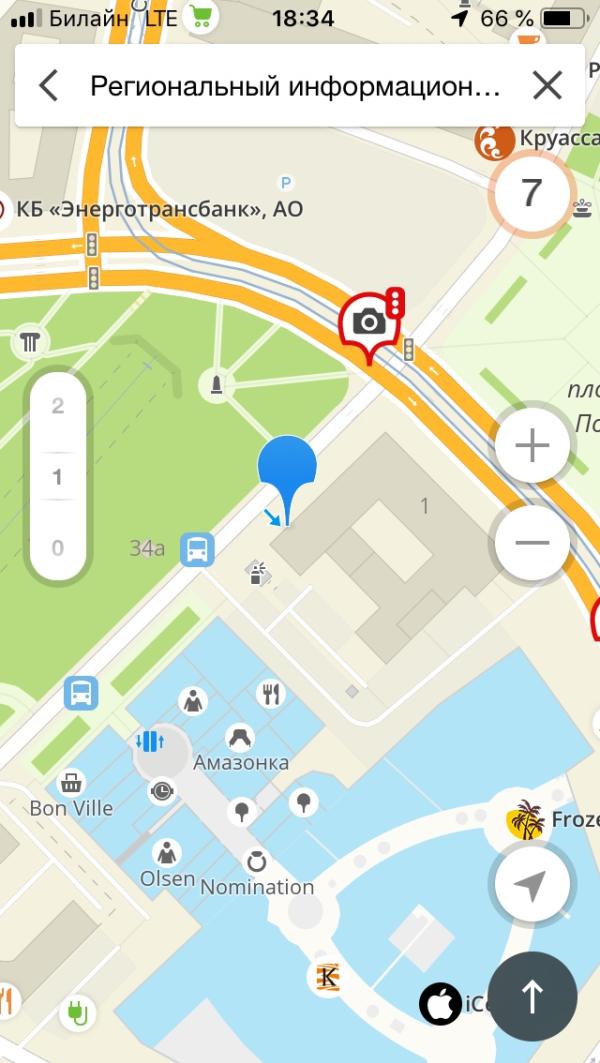Go back from the search result
The height and width of the screenshot is (1063, 600).
click(48, 86)
